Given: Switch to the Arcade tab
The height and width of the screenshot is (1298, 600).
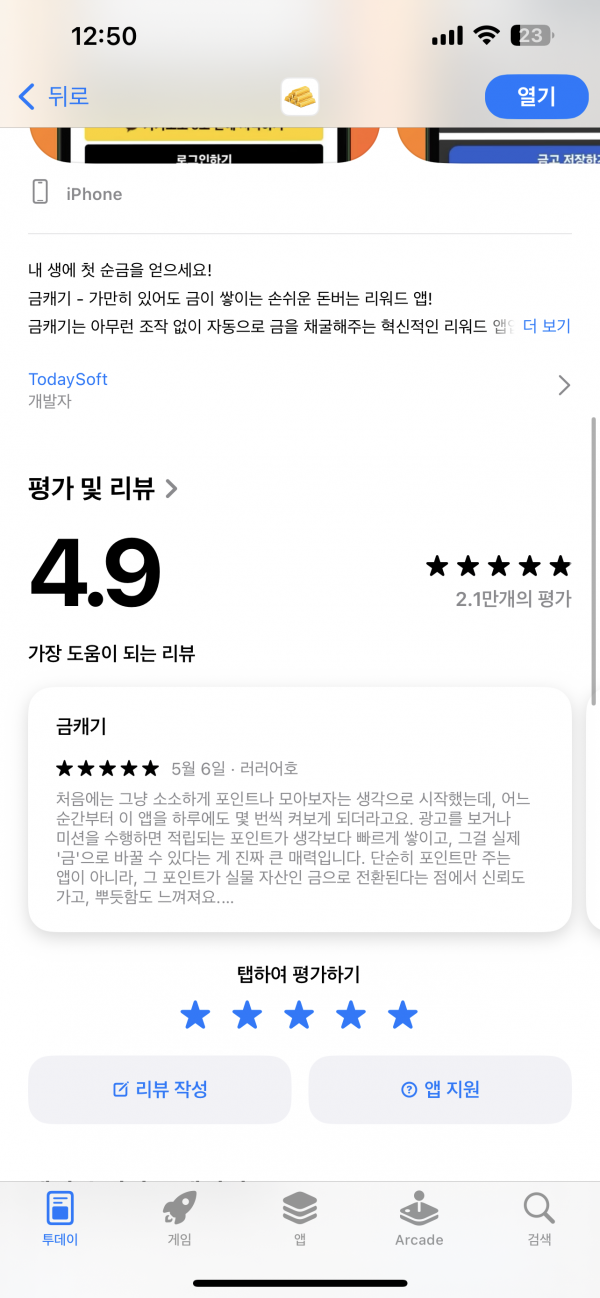Looking at the screenshot, I should pos(419,1219).
